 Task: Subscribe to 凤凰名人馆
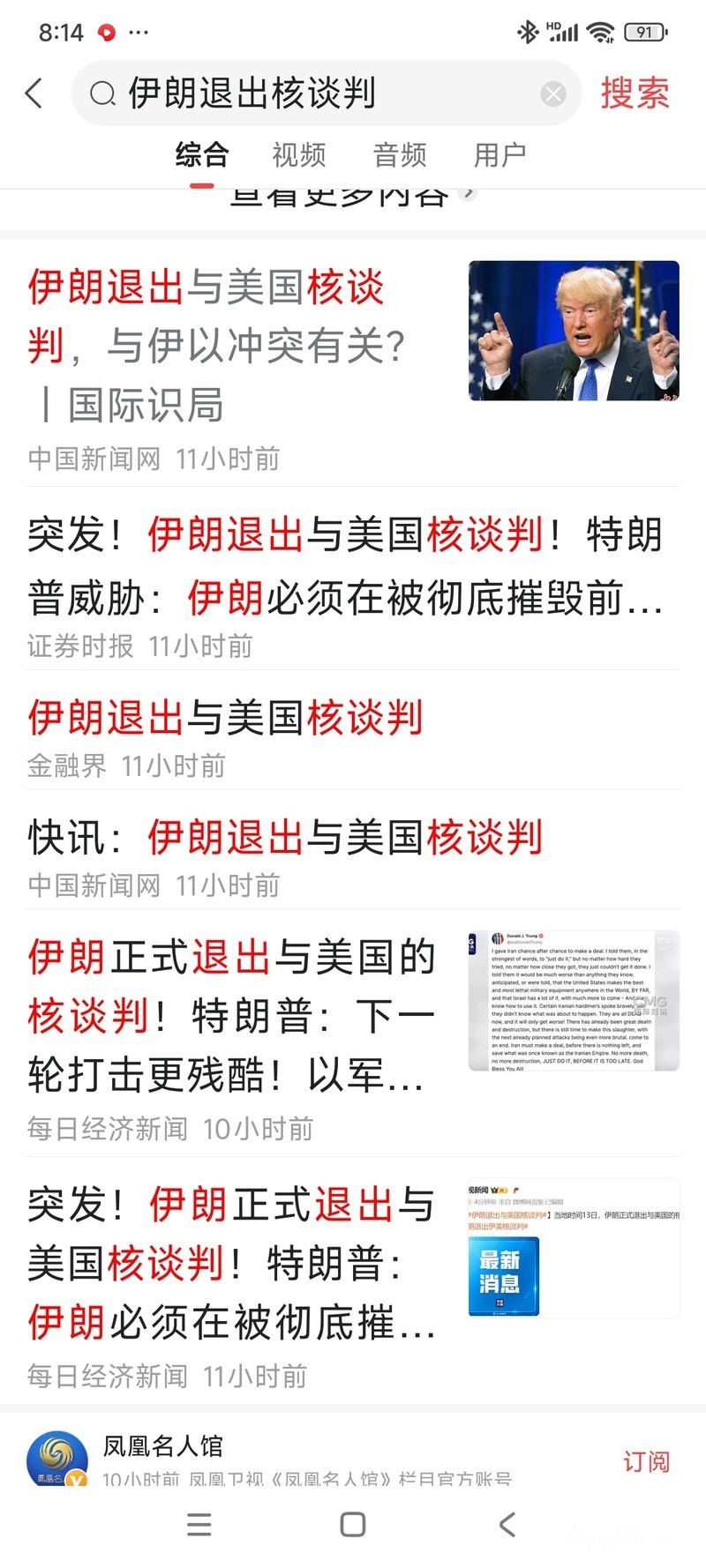tap(646, 1462)
